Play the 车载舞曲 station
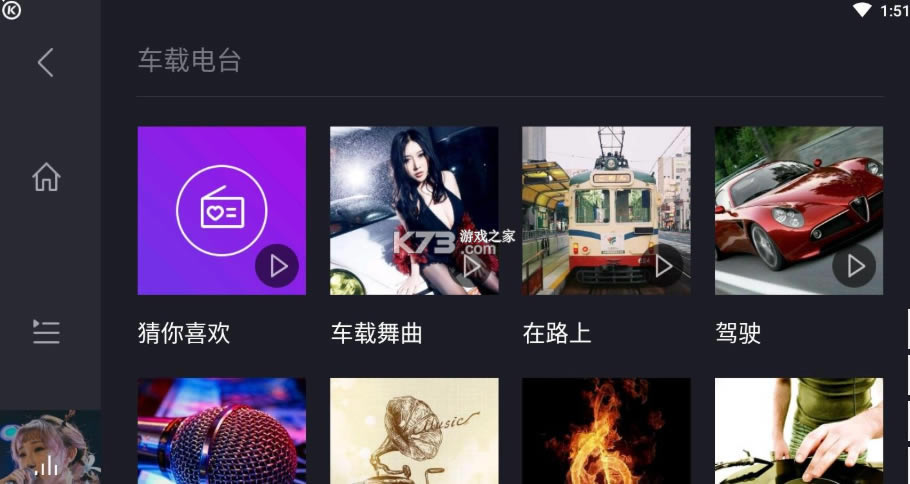910x484 pixels. coord(470,265)
